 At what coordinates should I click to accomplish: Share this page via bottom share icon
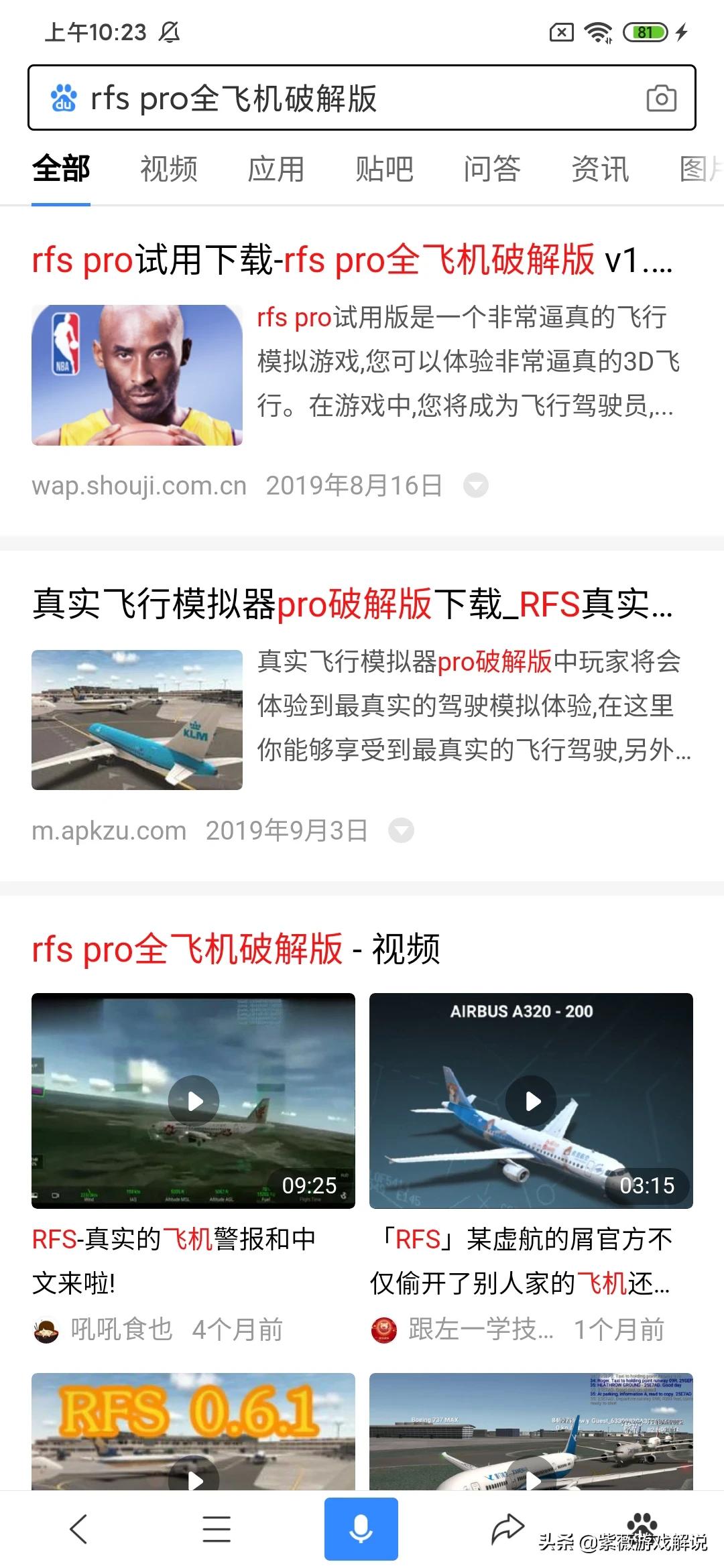pyautogui.click(x=507, y=1529)
